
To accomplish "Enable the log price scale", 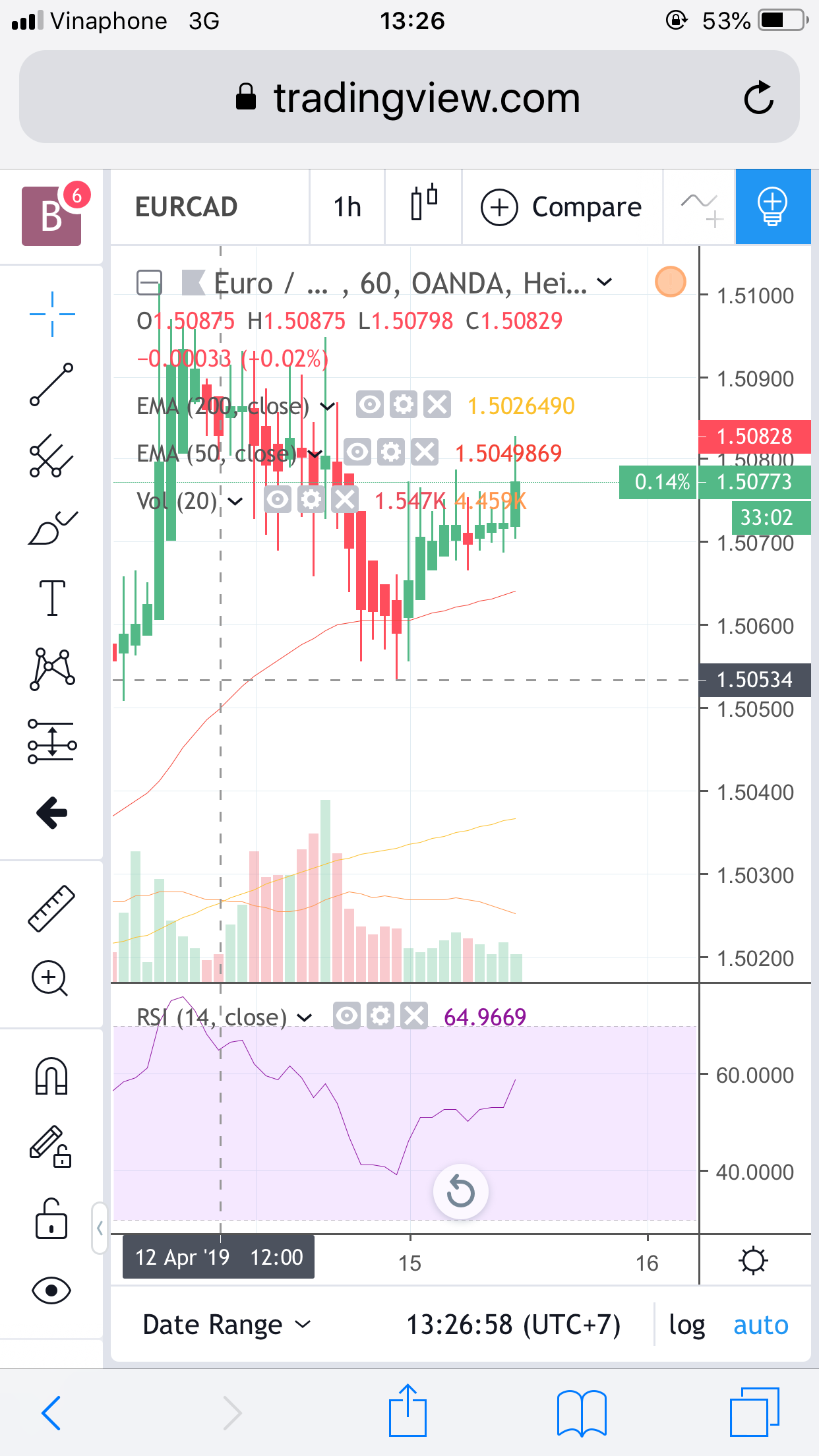I will tap(686, 1324).
